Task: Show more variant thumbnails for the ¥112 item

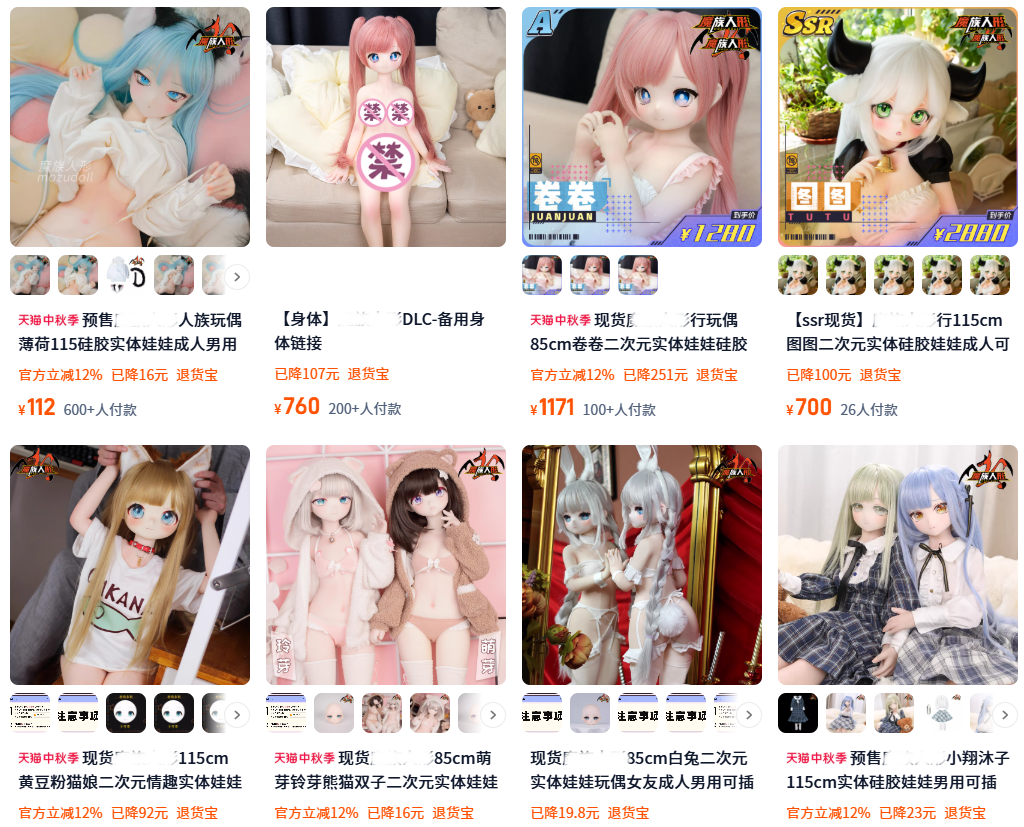Action: point(237,276)
